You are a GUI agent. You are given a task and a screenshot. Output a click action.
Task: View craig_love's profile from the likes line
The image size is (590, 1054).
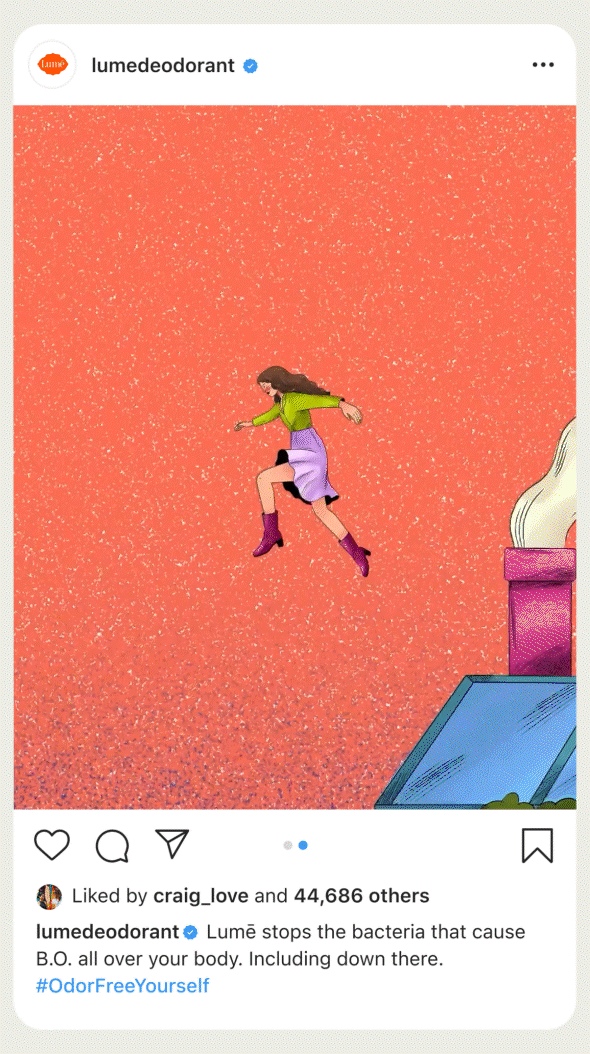pos(201,897)
